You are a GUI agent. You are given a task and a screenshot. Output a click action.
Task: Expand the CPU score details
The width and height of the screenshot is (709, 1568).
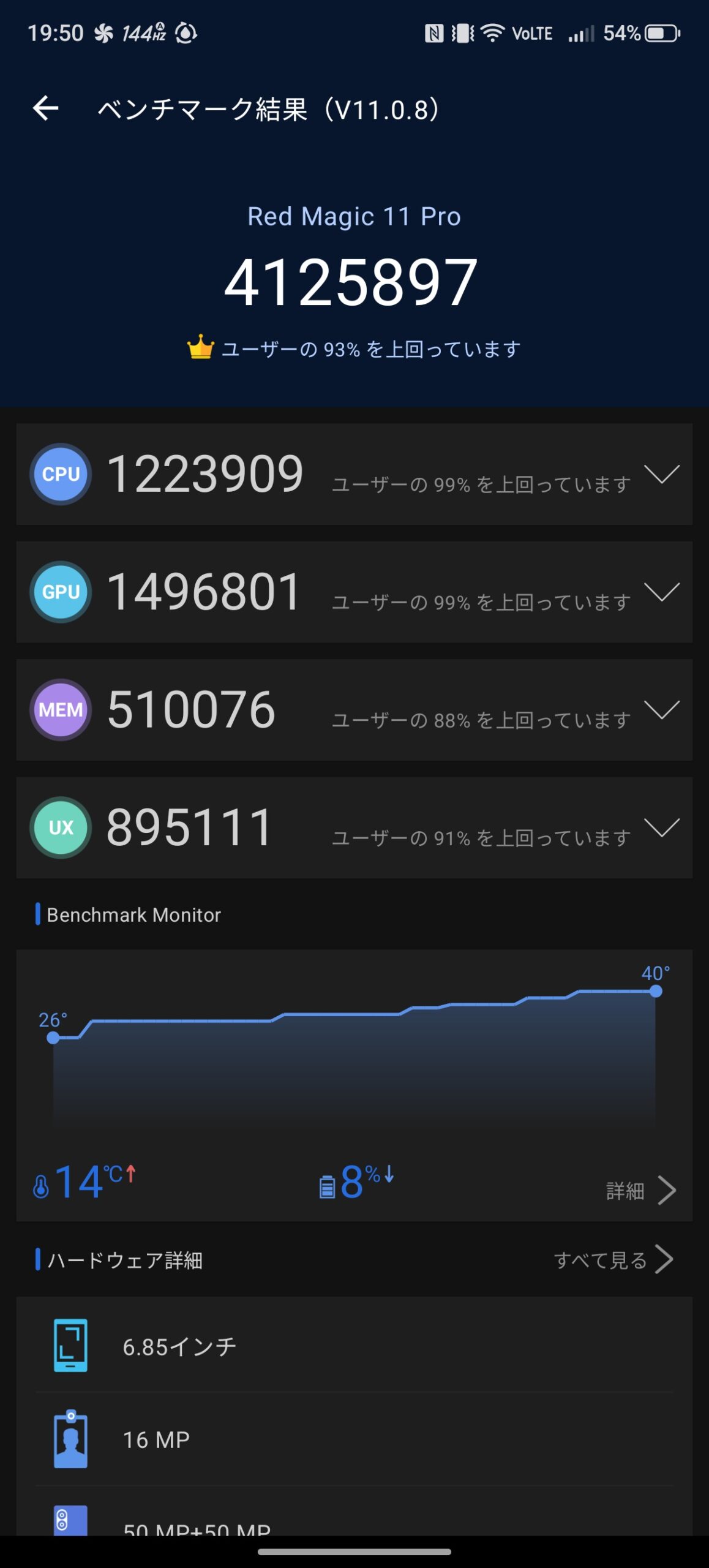[x=662, y=474]
